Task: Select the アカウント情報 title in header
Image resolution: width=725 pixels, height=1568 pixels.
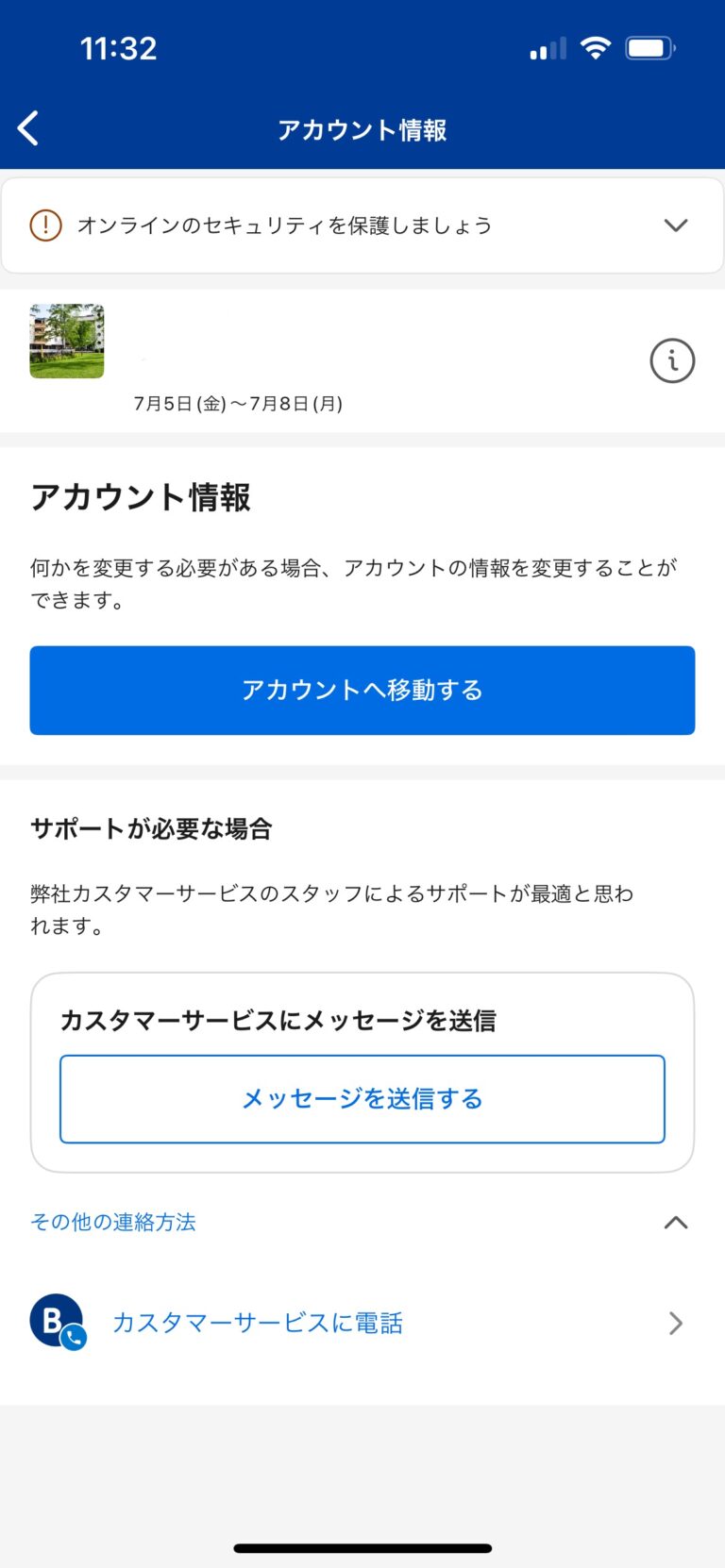Action: (x=362, y=130)
